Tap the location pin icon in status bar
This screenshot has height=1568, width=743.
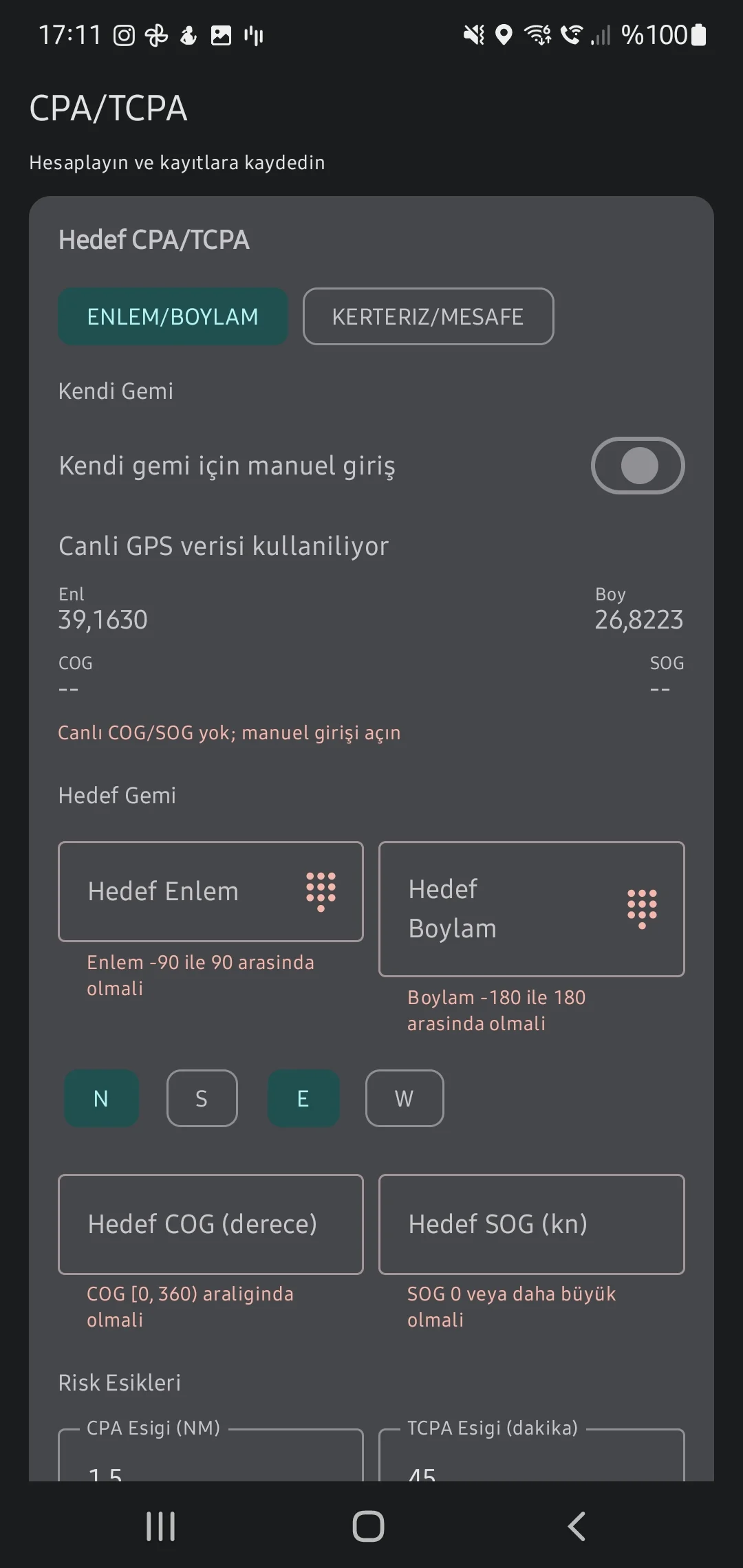point(506,34)
